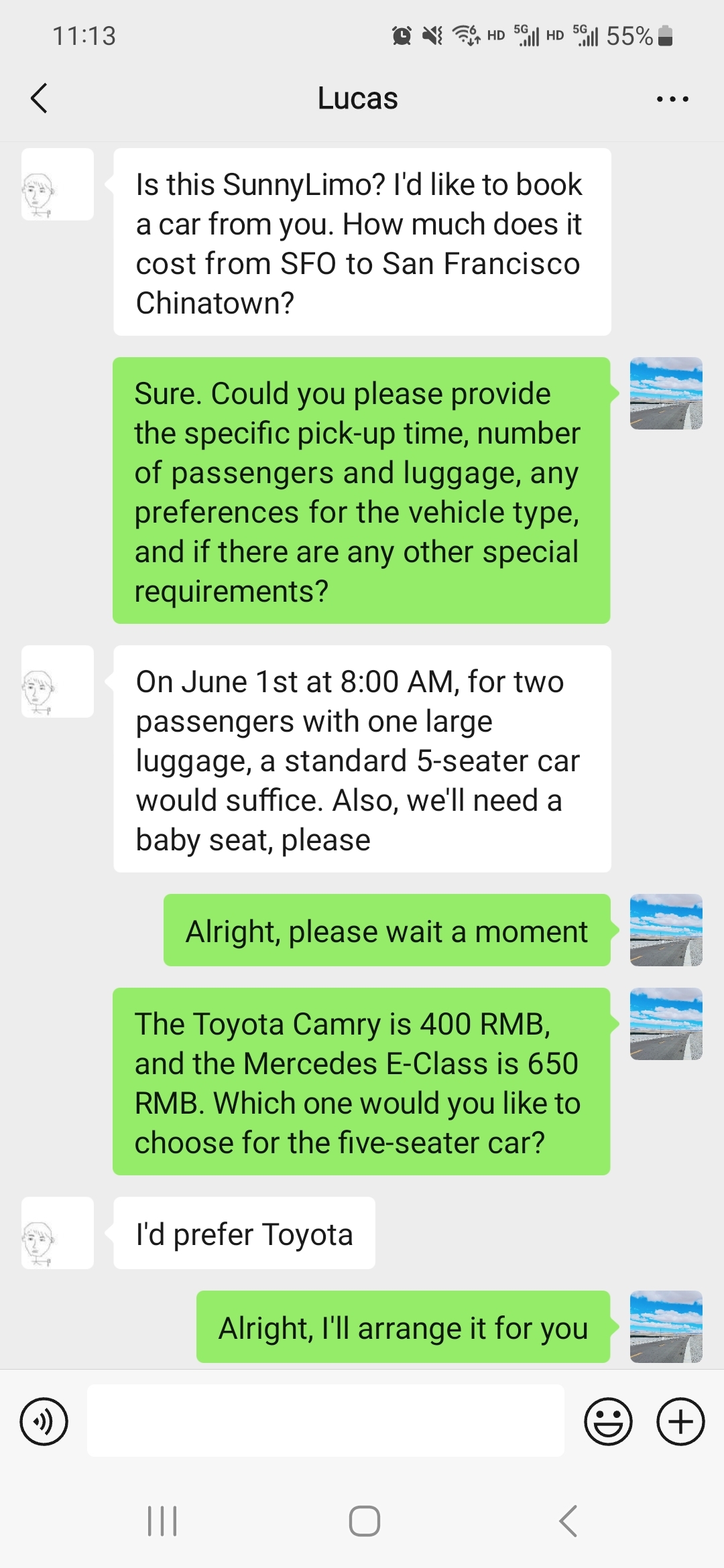Viewport: 724px width, 1568px height.
Task: Open the recent apps button
Action: pos(162,1520)
